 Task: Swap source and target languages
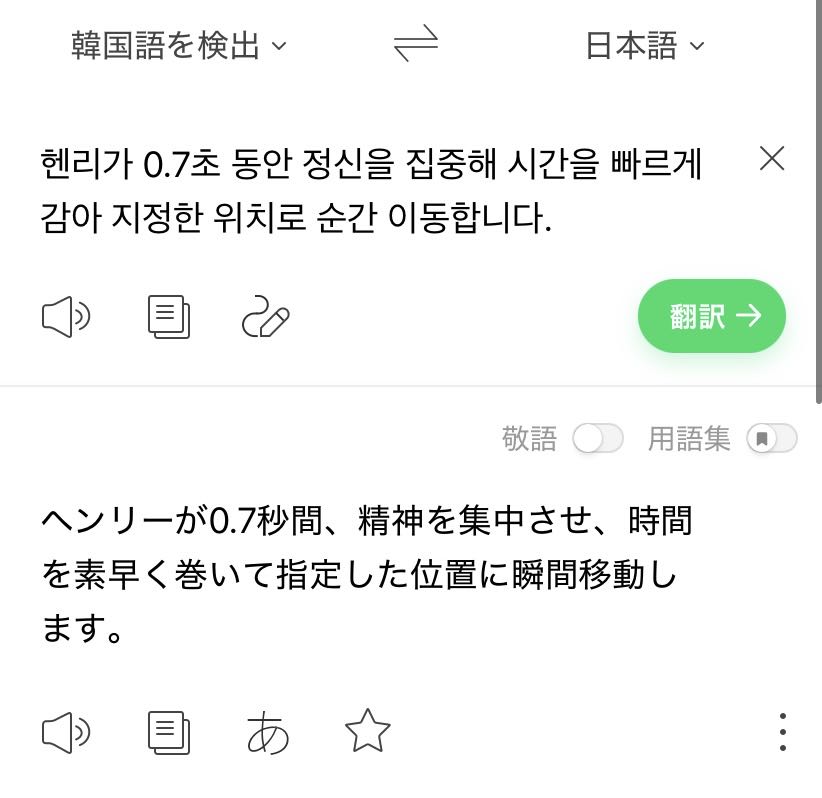pos(416,46)
